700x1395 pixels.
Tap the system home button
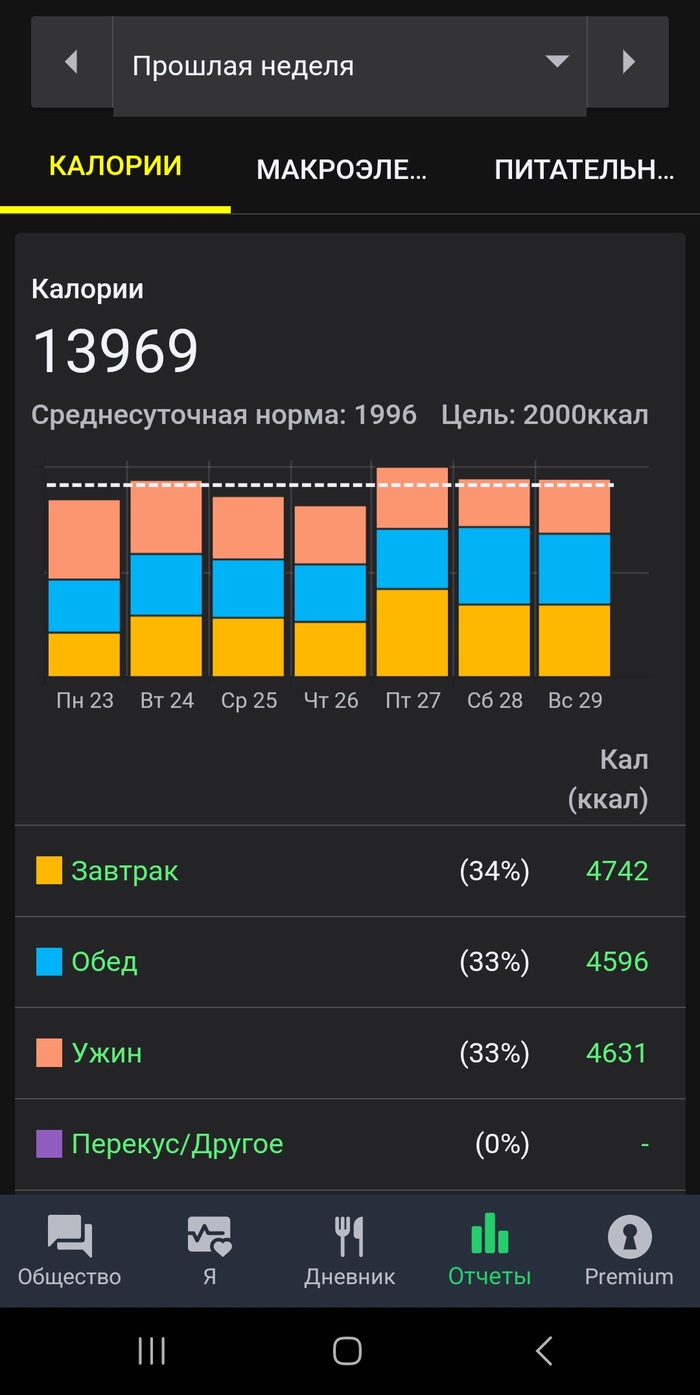click(347, 1352)
